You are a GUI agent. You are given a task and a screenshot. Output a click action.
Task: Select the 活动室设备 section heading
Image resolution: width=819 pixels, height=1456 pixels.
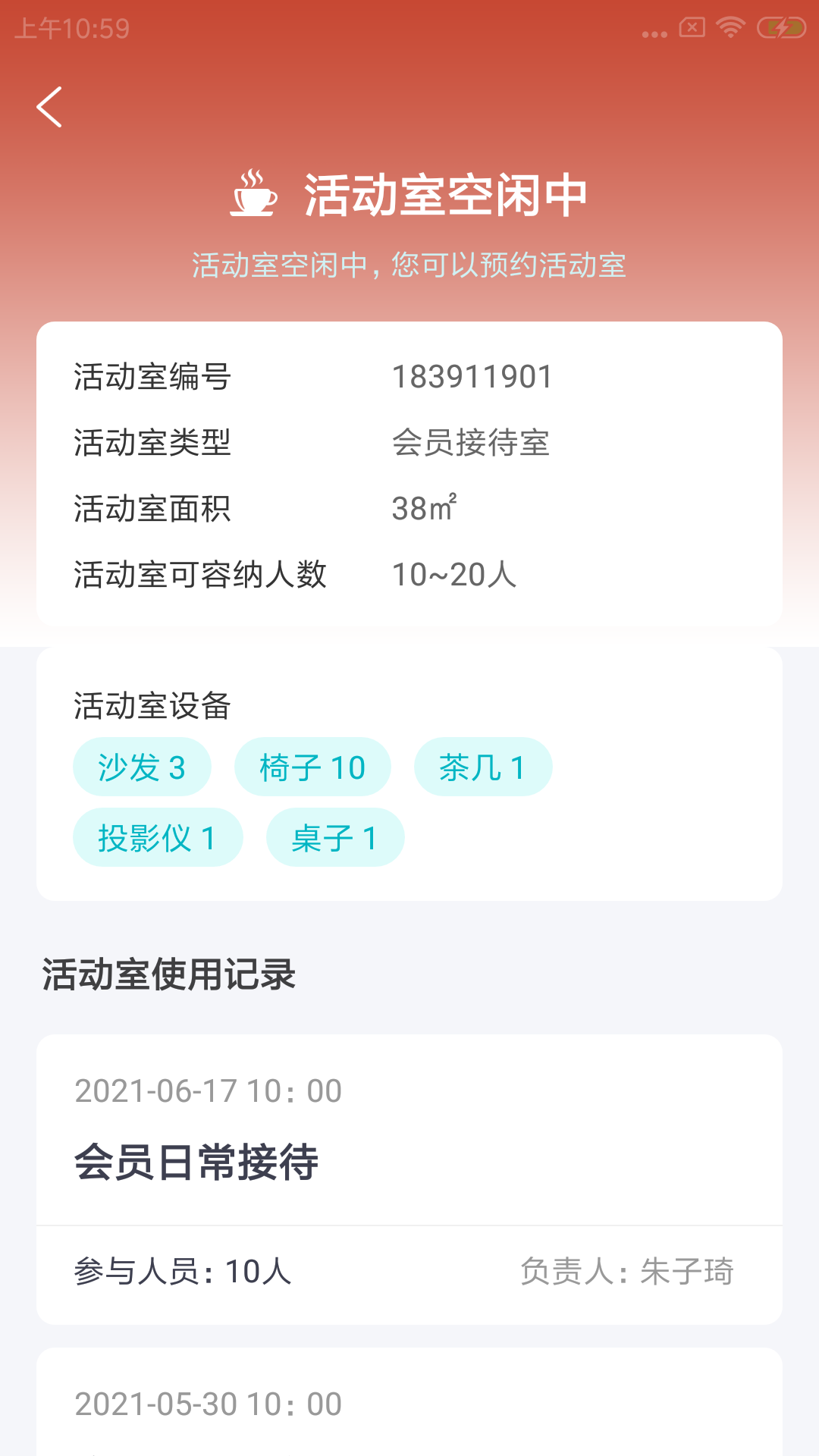(x=151, y=705)
